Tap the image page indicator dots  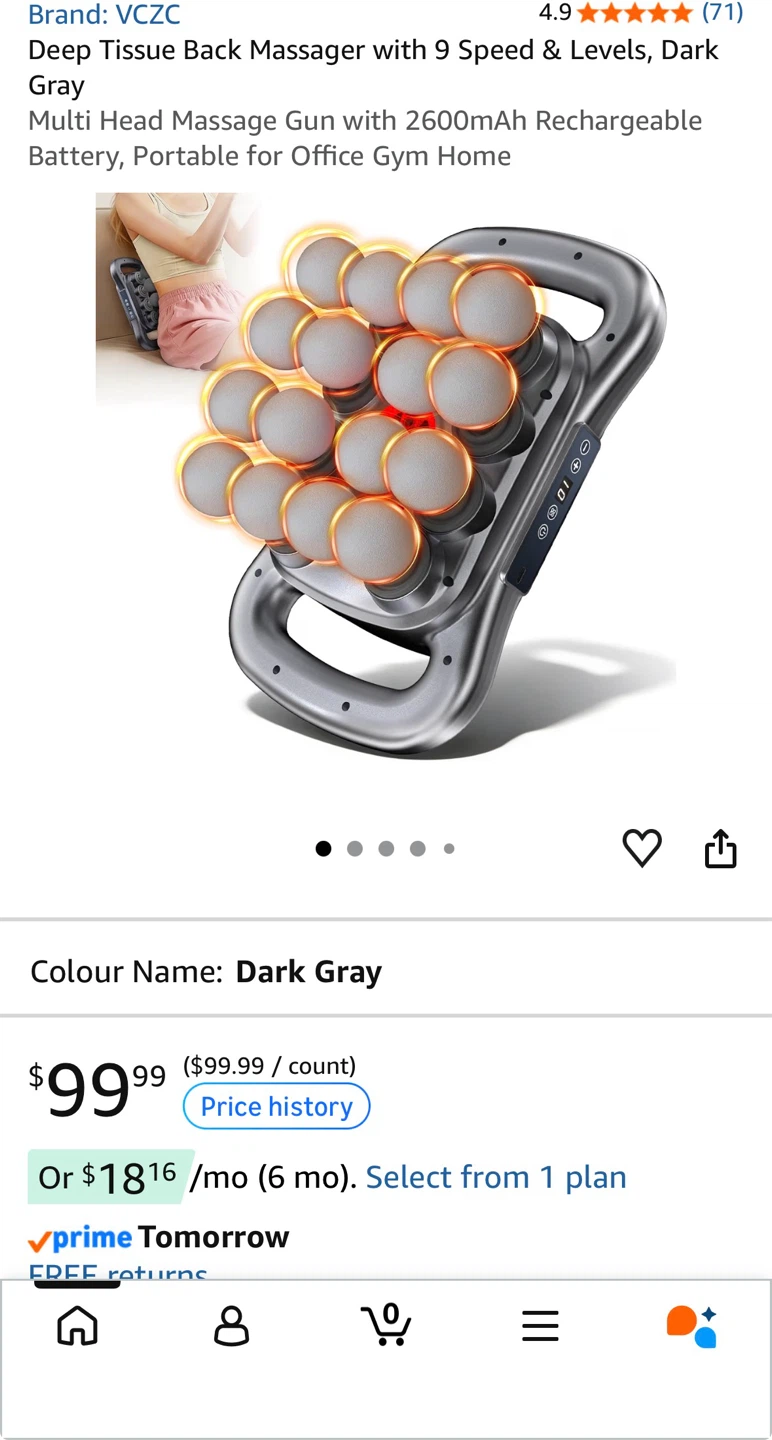[386, 848]
